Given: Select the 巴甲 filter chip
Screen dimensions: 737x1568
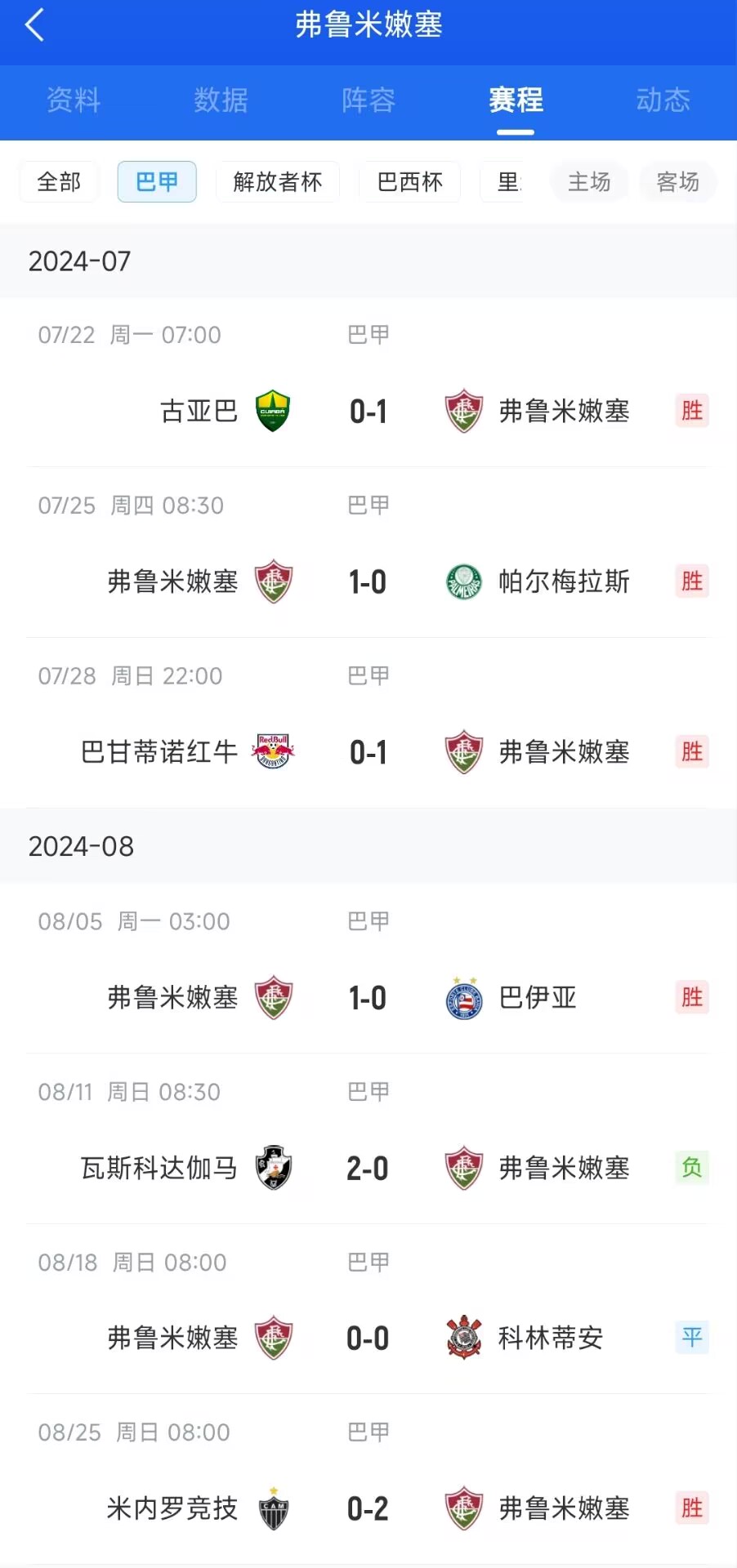Looking at the screenshot, I should 157,181.
